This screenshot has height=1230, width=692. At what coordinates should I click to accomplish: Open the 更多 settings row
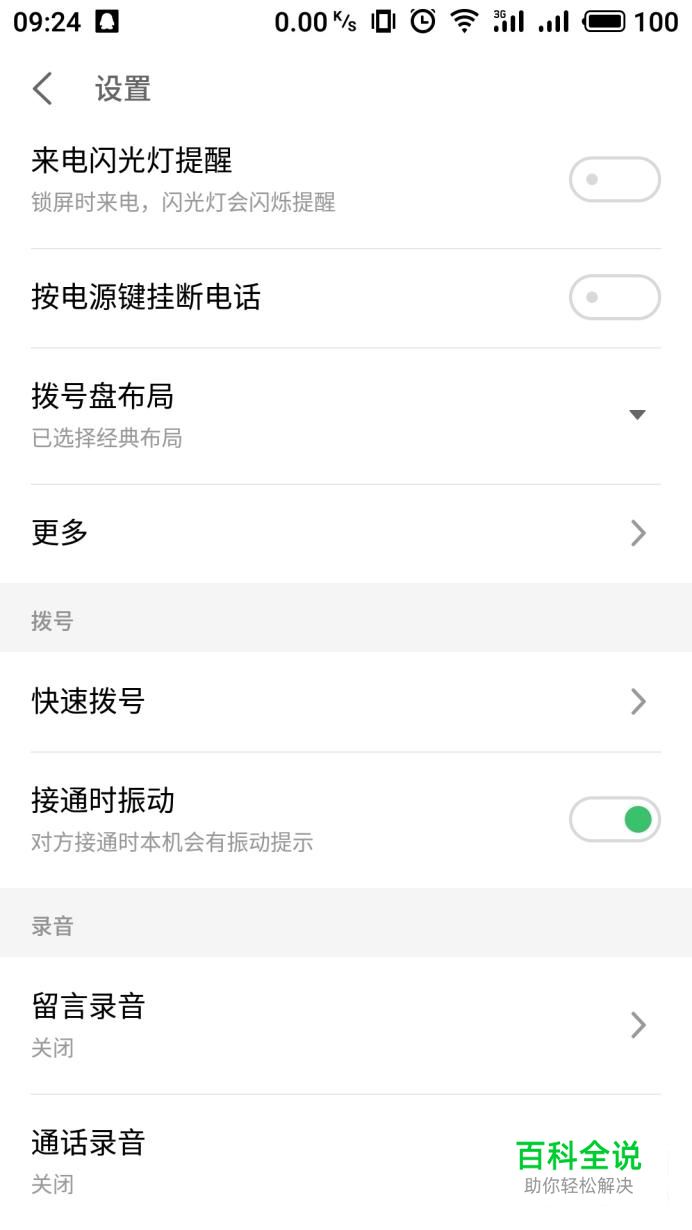coord(345,533)
